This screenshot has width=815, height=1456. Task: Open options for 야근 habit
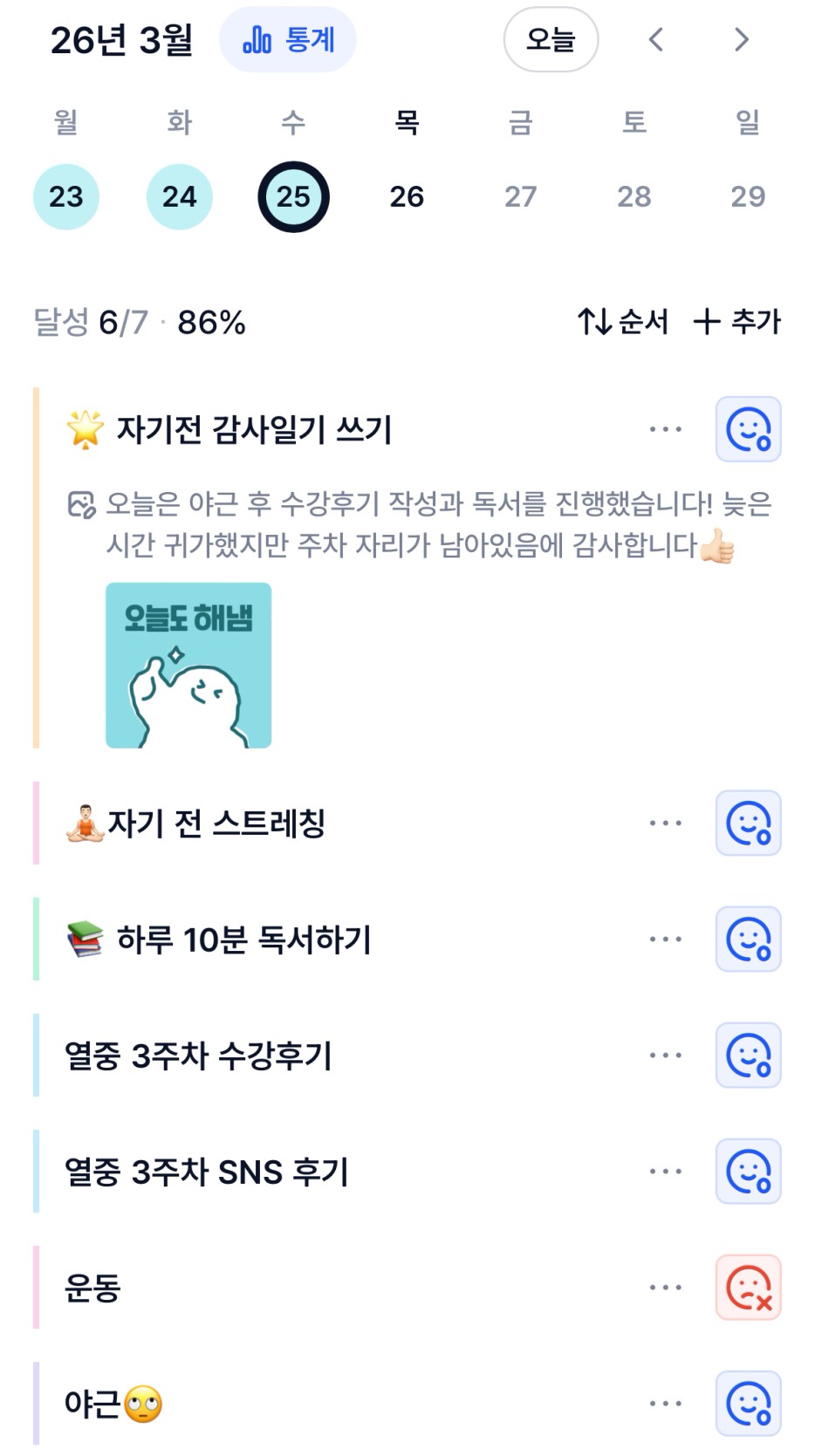point(665,1404)
